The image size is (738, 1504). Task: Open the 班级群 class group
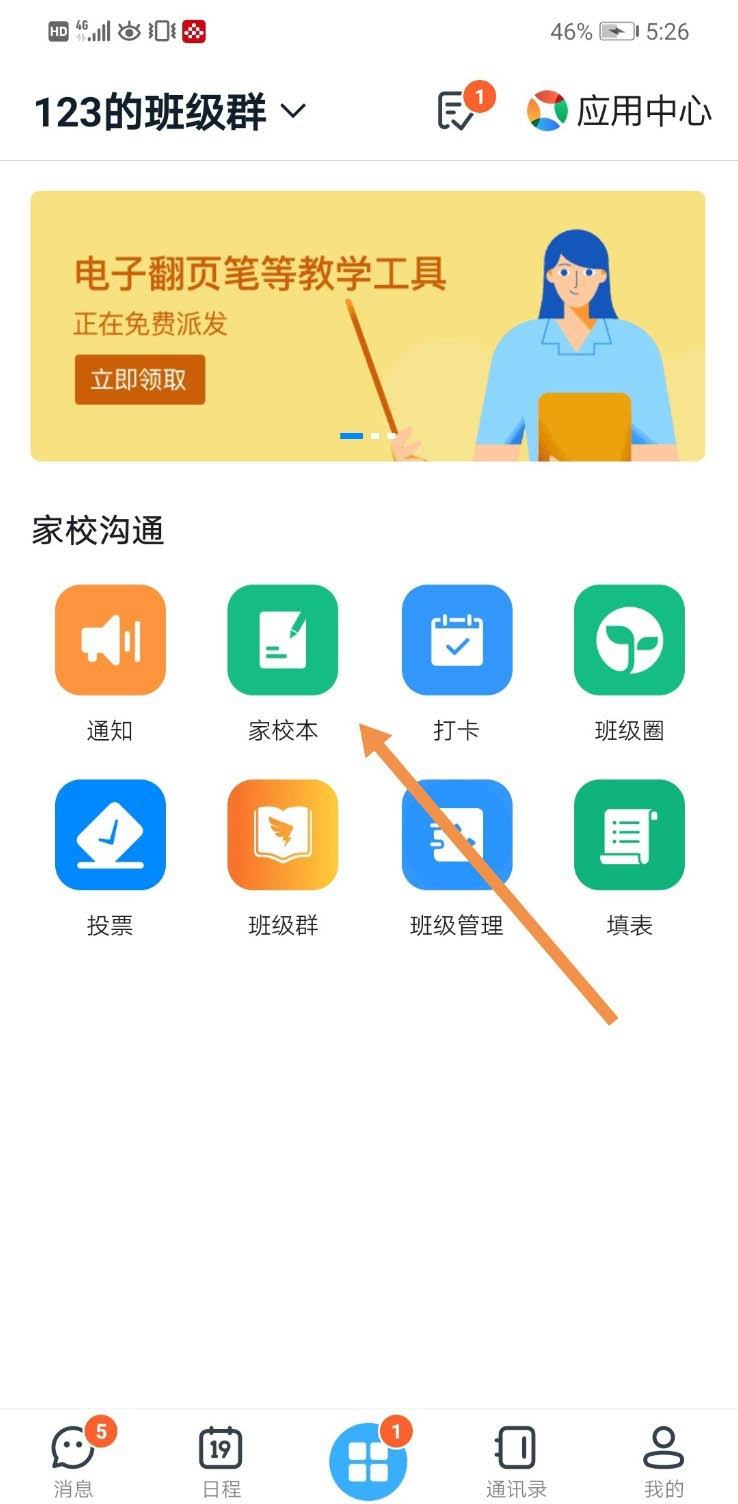(283, 836)
